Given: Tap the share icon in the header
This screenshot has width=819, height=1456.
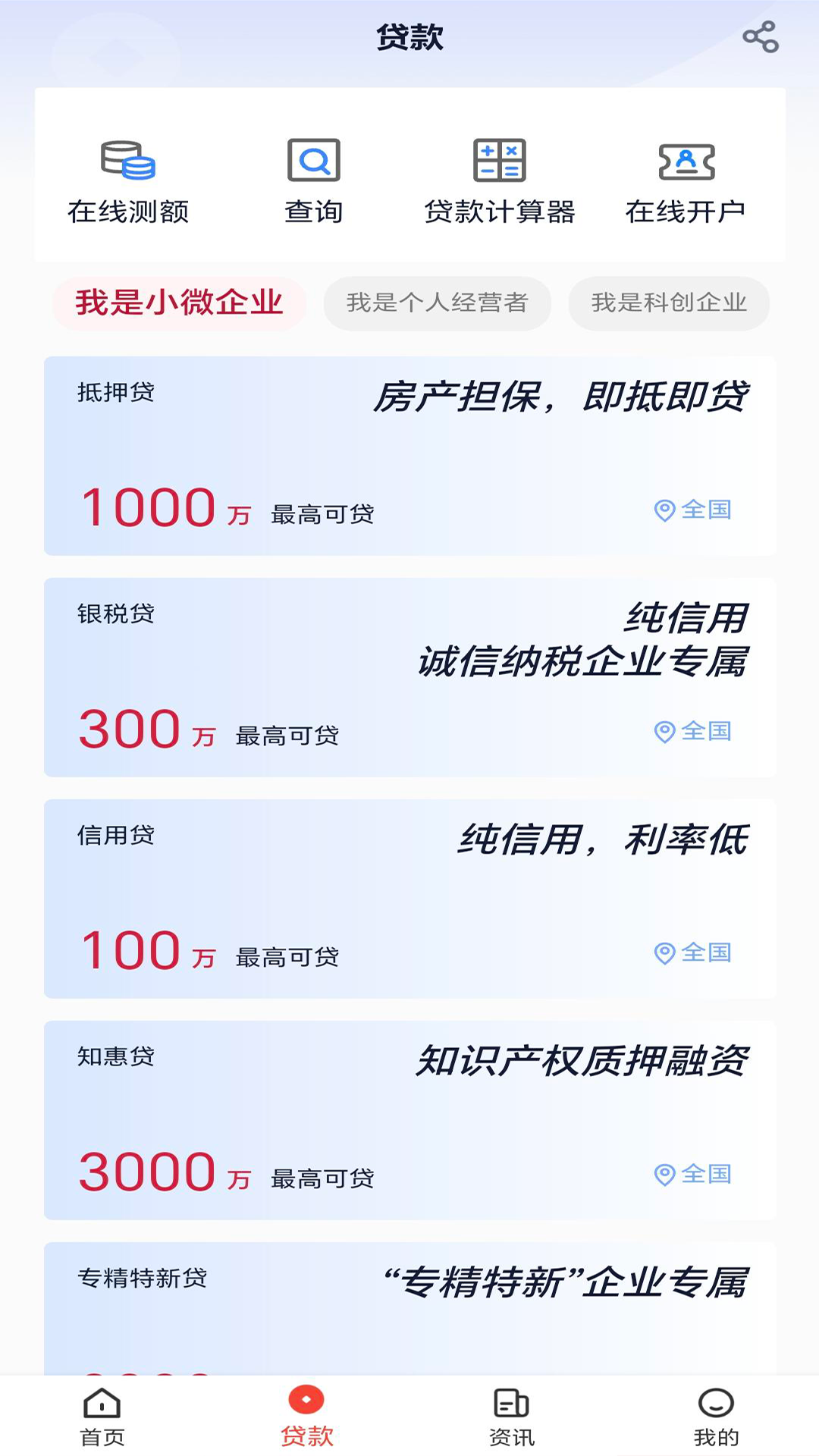Looking at the screenshot, I should click(761, 36).
